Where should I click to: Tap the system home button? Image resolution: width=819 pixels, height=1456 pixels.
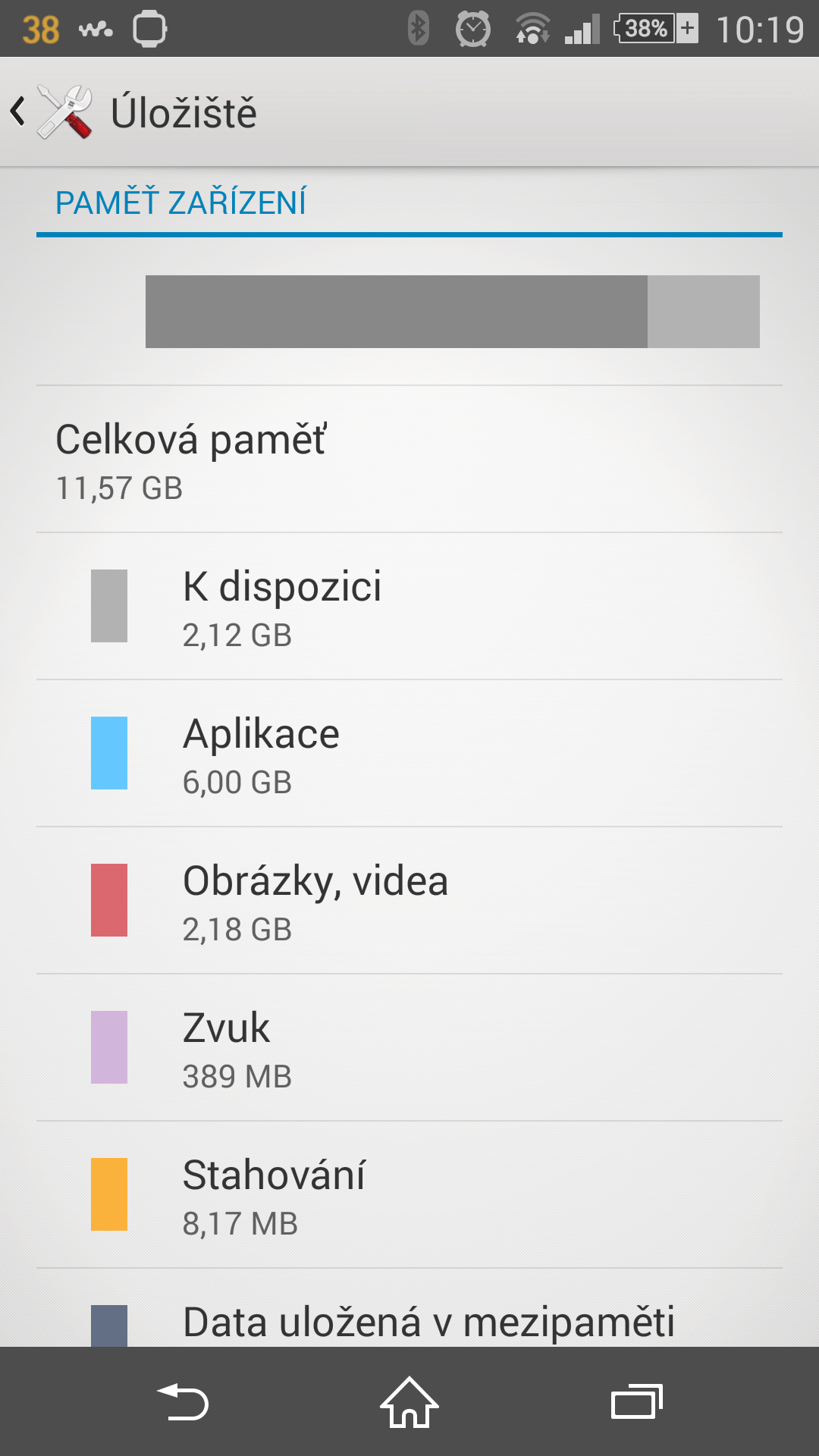click(x=409, y=1402)
